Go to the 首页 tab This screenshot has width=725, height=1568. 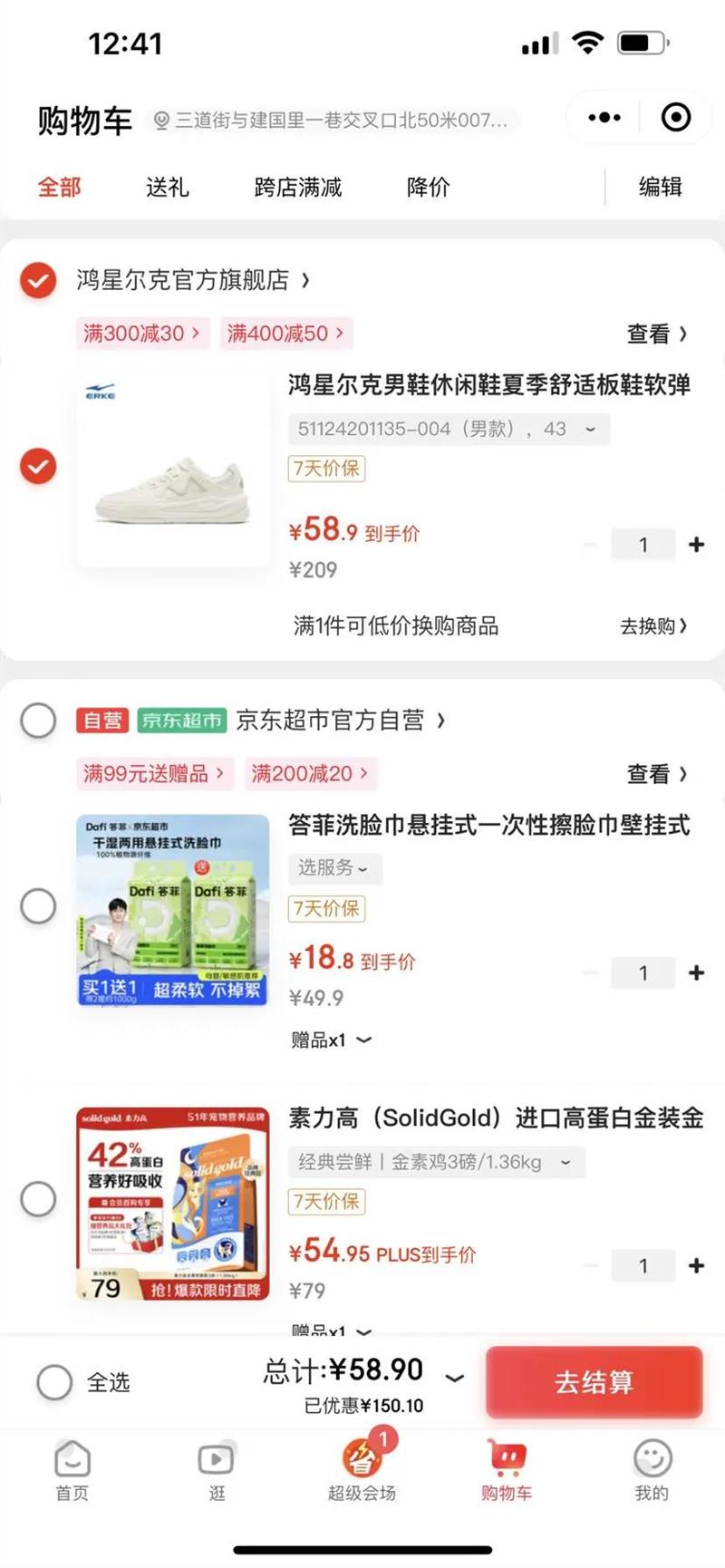click(x=72, y=1469)
